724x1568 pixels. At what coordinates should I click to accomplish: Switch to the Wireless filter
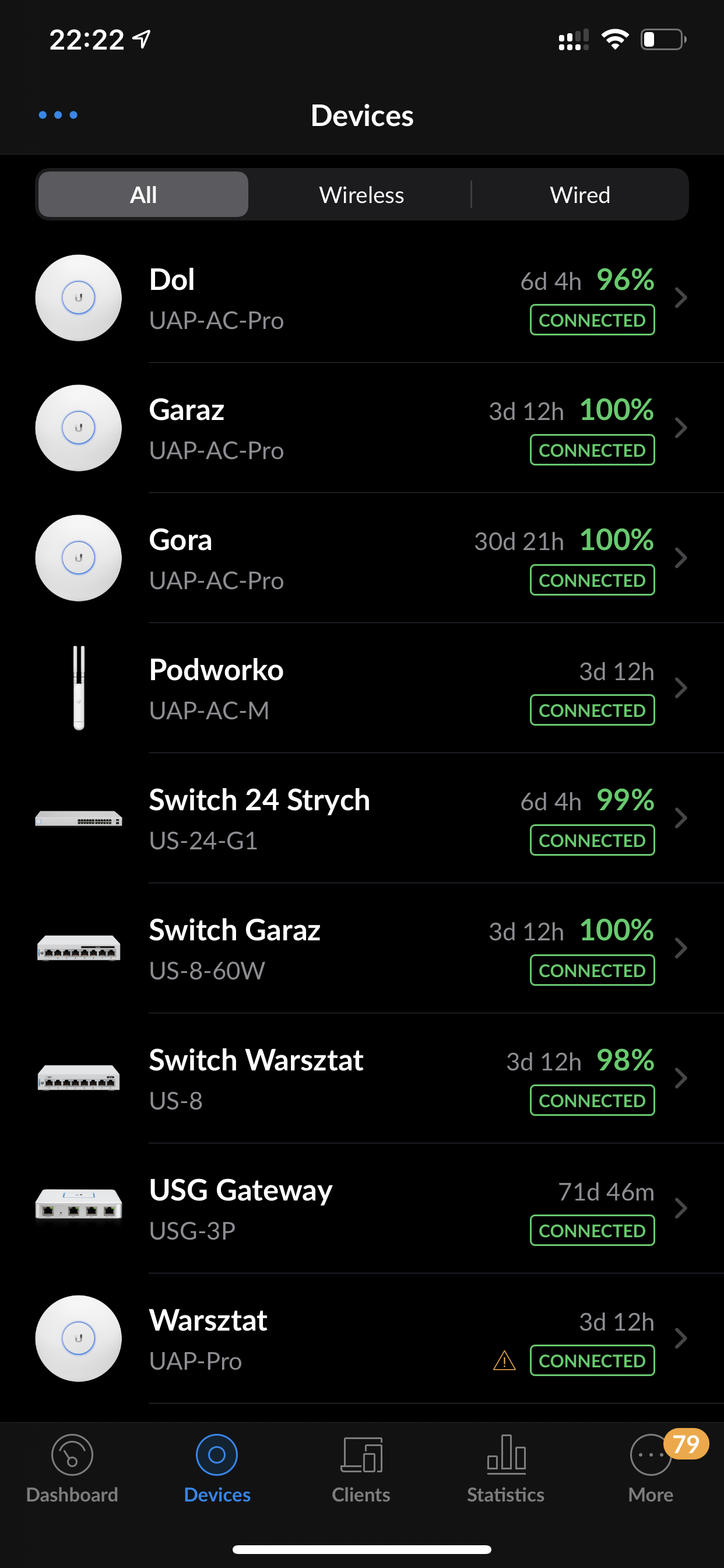pos(361,194)
